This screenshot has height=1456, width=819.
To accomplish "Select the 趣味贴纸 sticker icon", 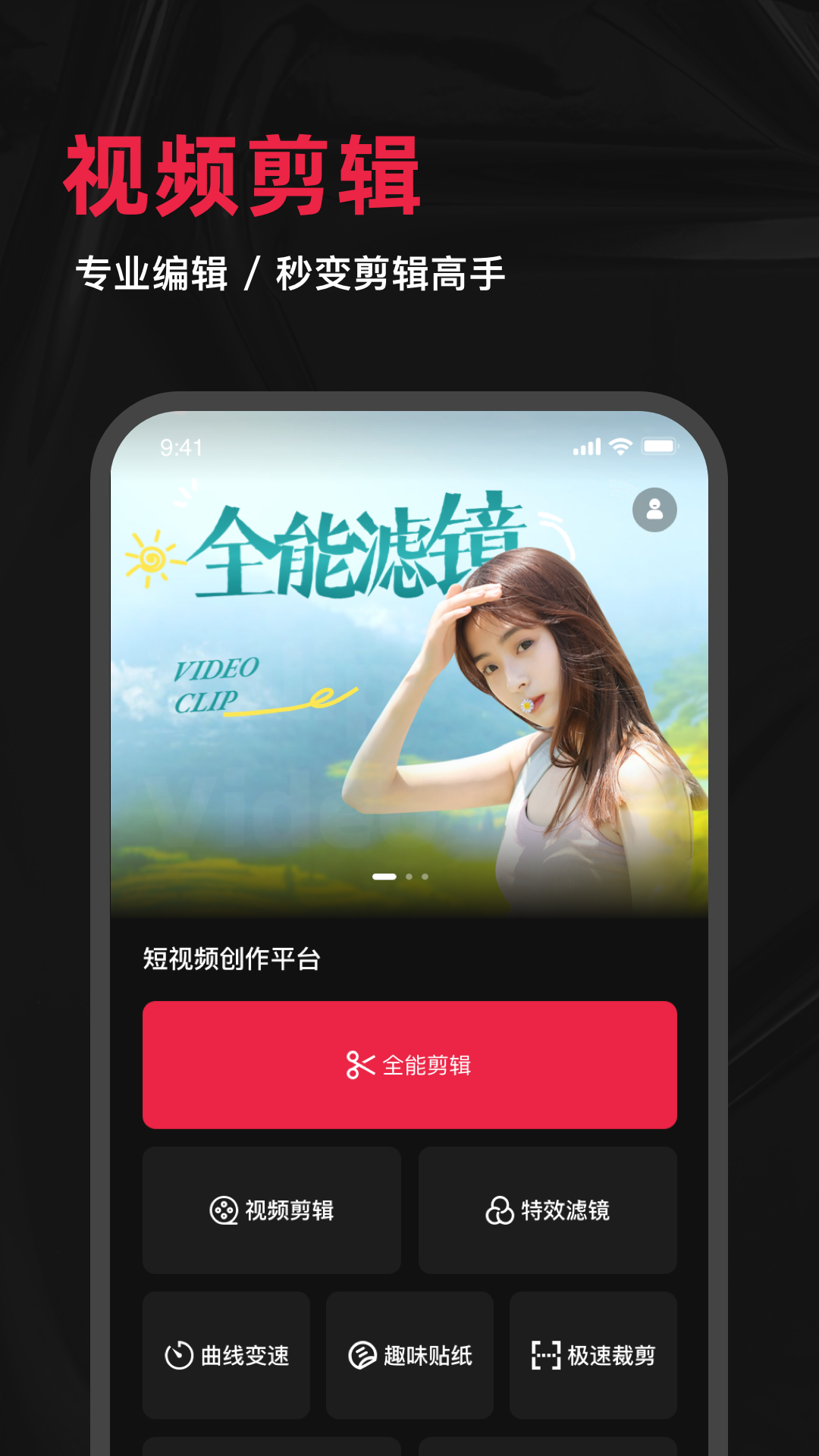I will coord(360,1357).
